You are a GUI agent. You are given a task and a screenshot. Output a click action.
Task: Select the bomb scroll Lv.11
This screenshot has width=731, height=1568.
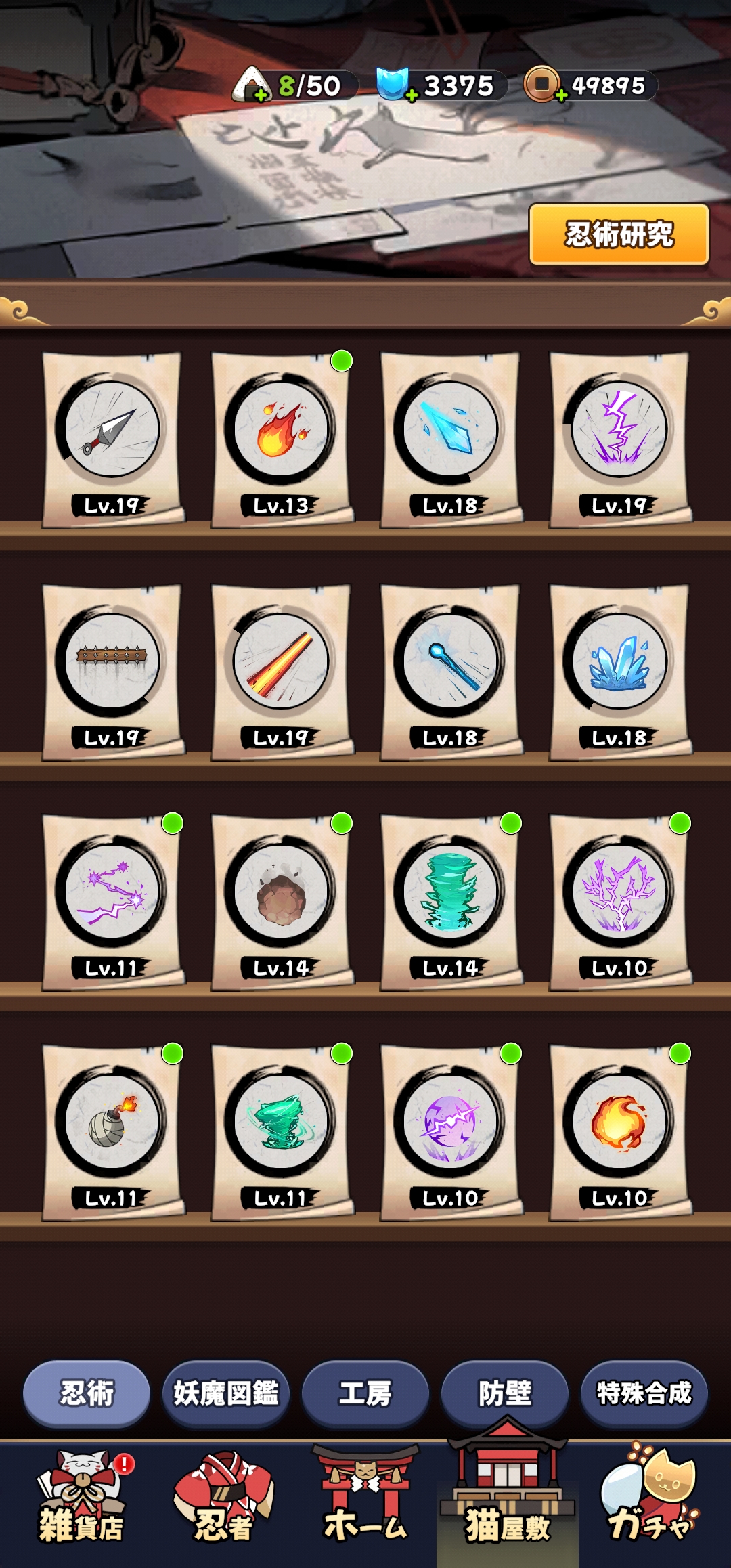[112, 1131]
